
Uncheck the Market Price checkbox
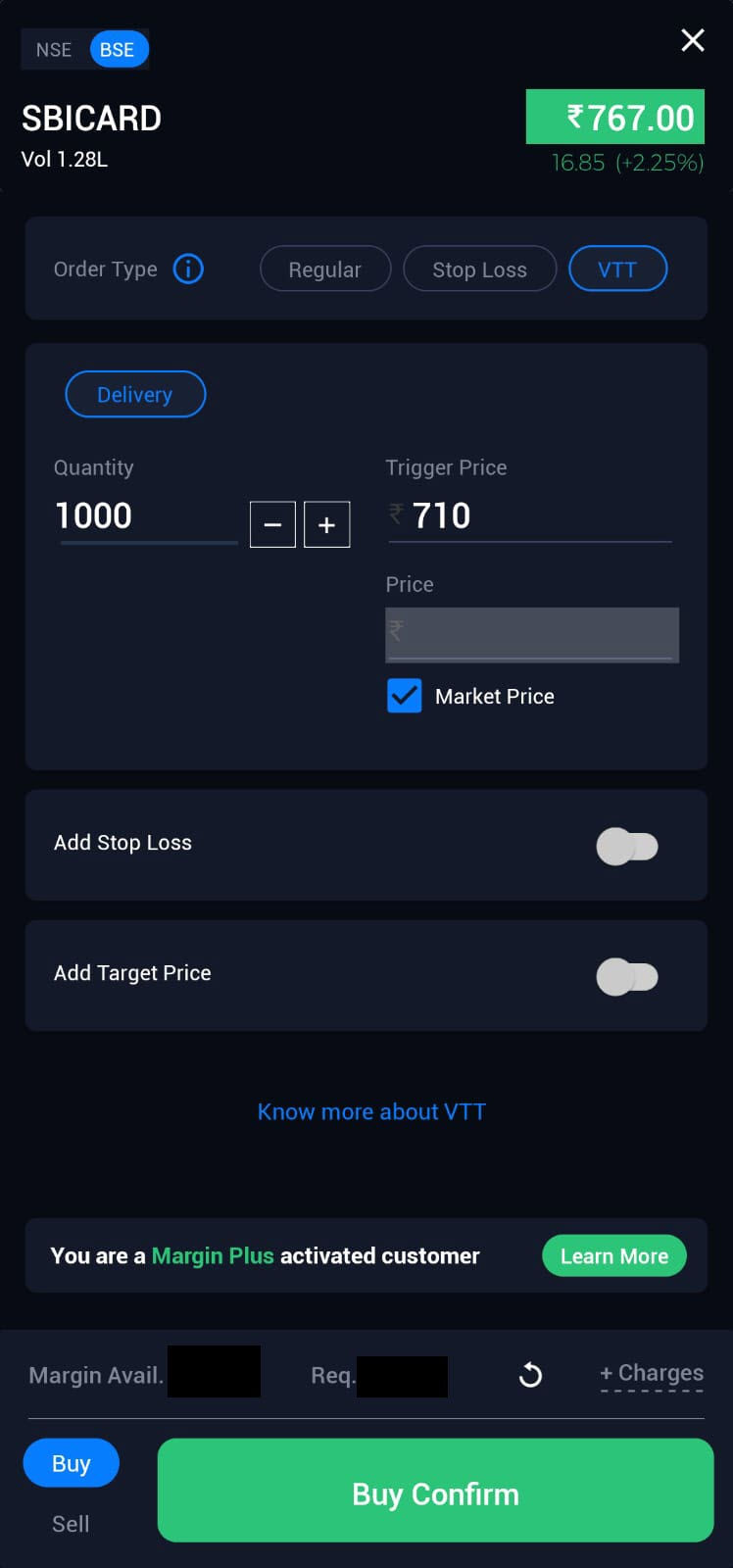click(x=404, y=696)
